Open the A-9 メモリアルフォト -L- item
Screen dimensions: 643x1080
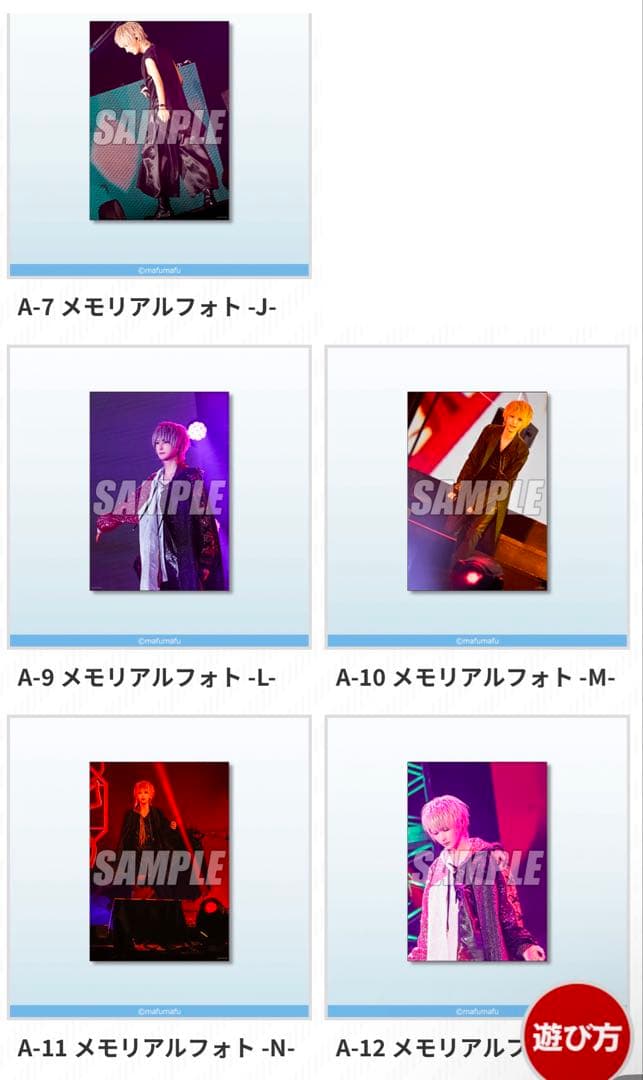[x=159, y=497]
